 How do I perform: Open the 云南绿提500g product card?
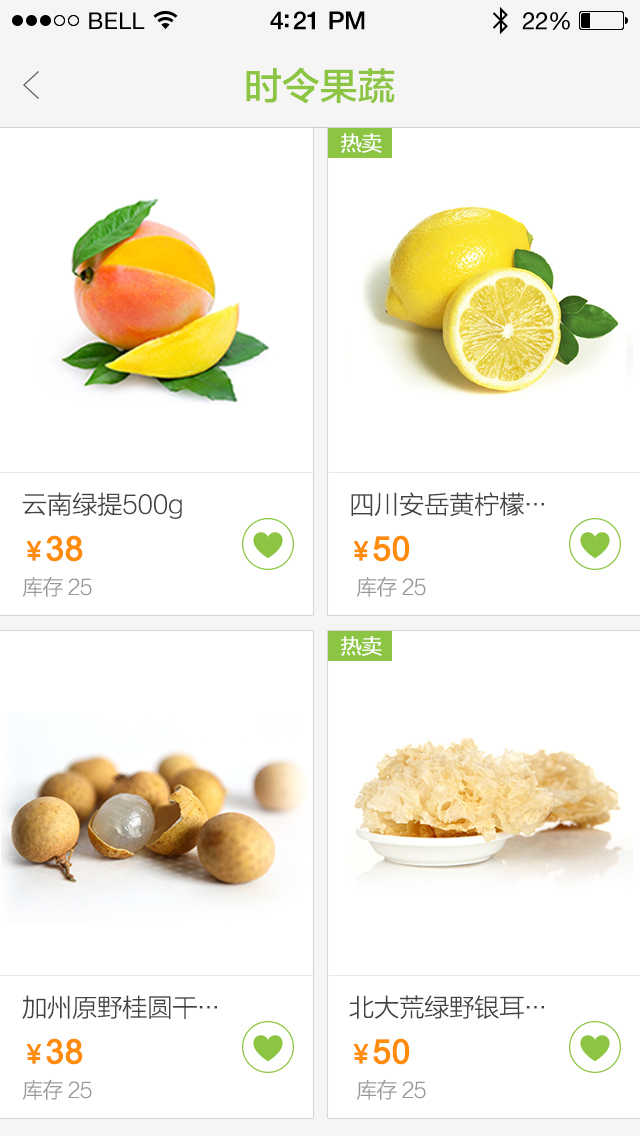tap(157, 300)
